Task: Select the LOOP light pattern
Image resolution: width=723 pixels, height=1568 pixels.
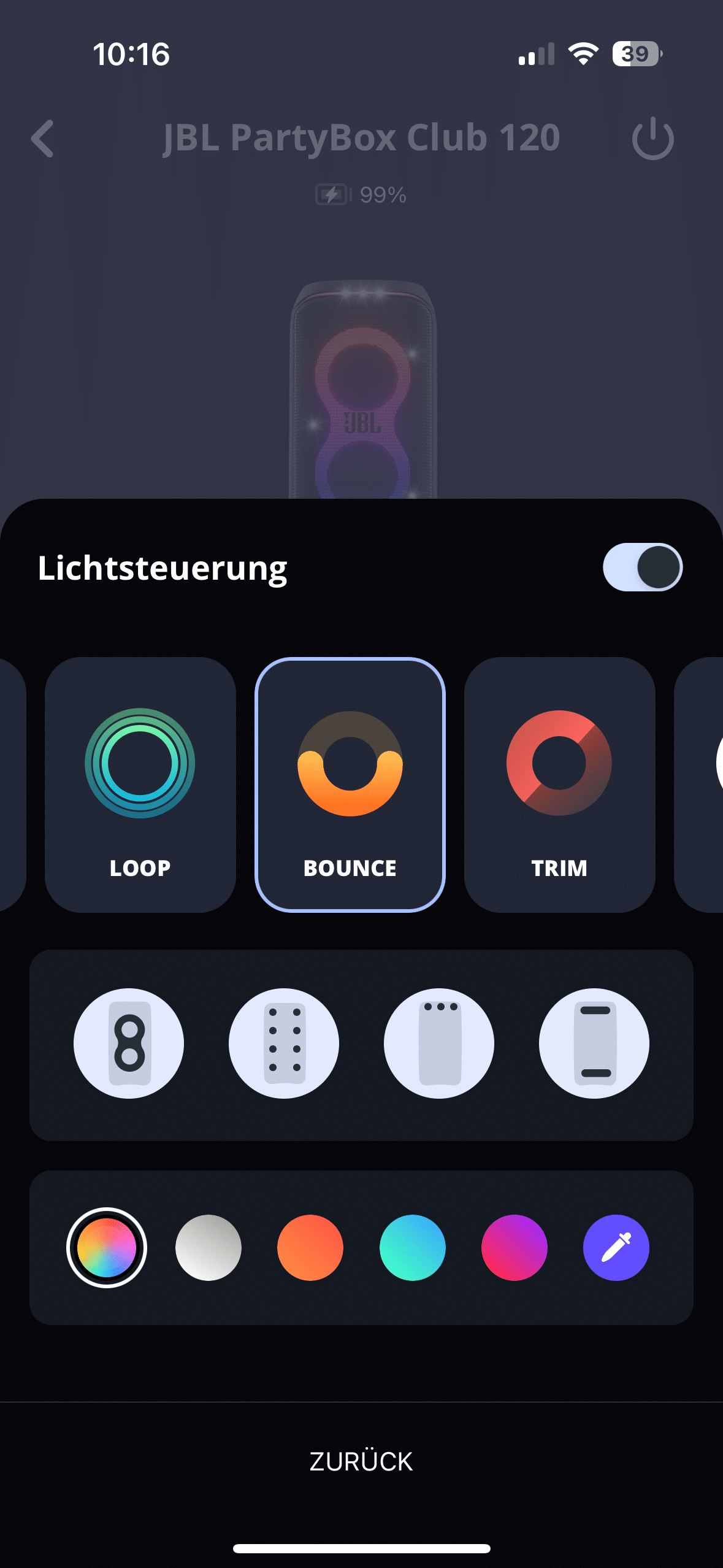Action: pos(140,784)
